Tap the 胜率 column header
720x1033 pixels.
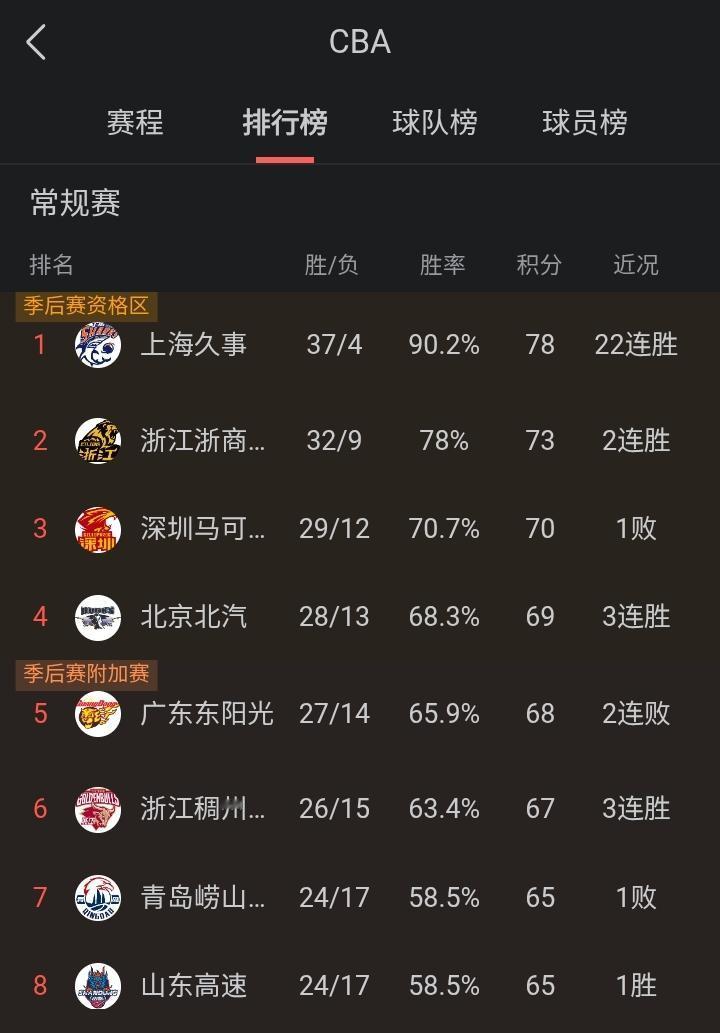[x=442, y=266]
